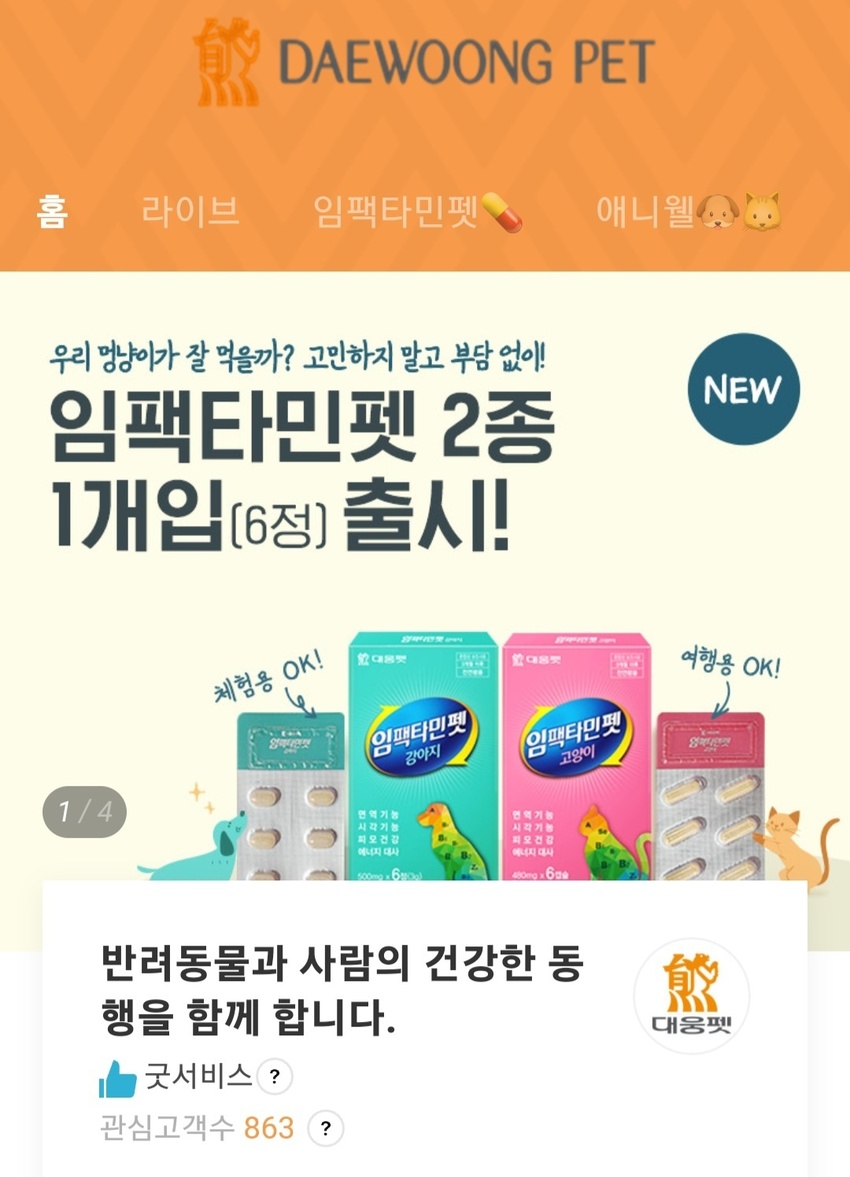Tap the help icon beside 관심고객수

click(x=325, y=1129)
